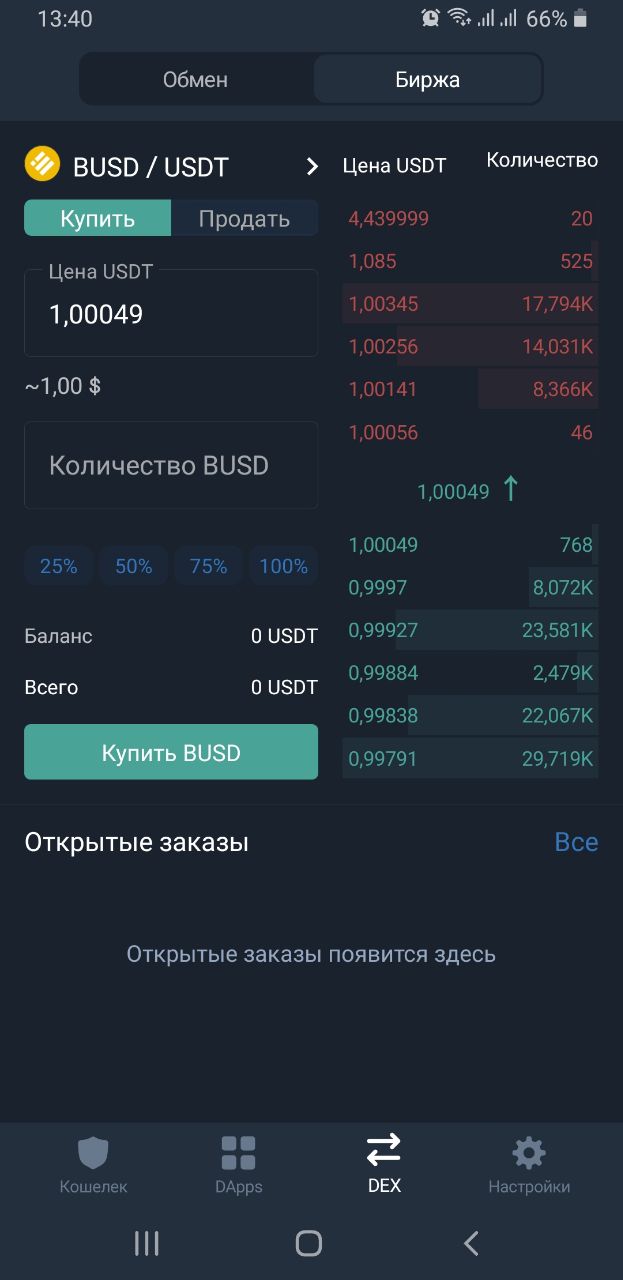Focus the Количество BUSD amount field
Viewport: 623px width, 1280px height.
pos(171,465)
